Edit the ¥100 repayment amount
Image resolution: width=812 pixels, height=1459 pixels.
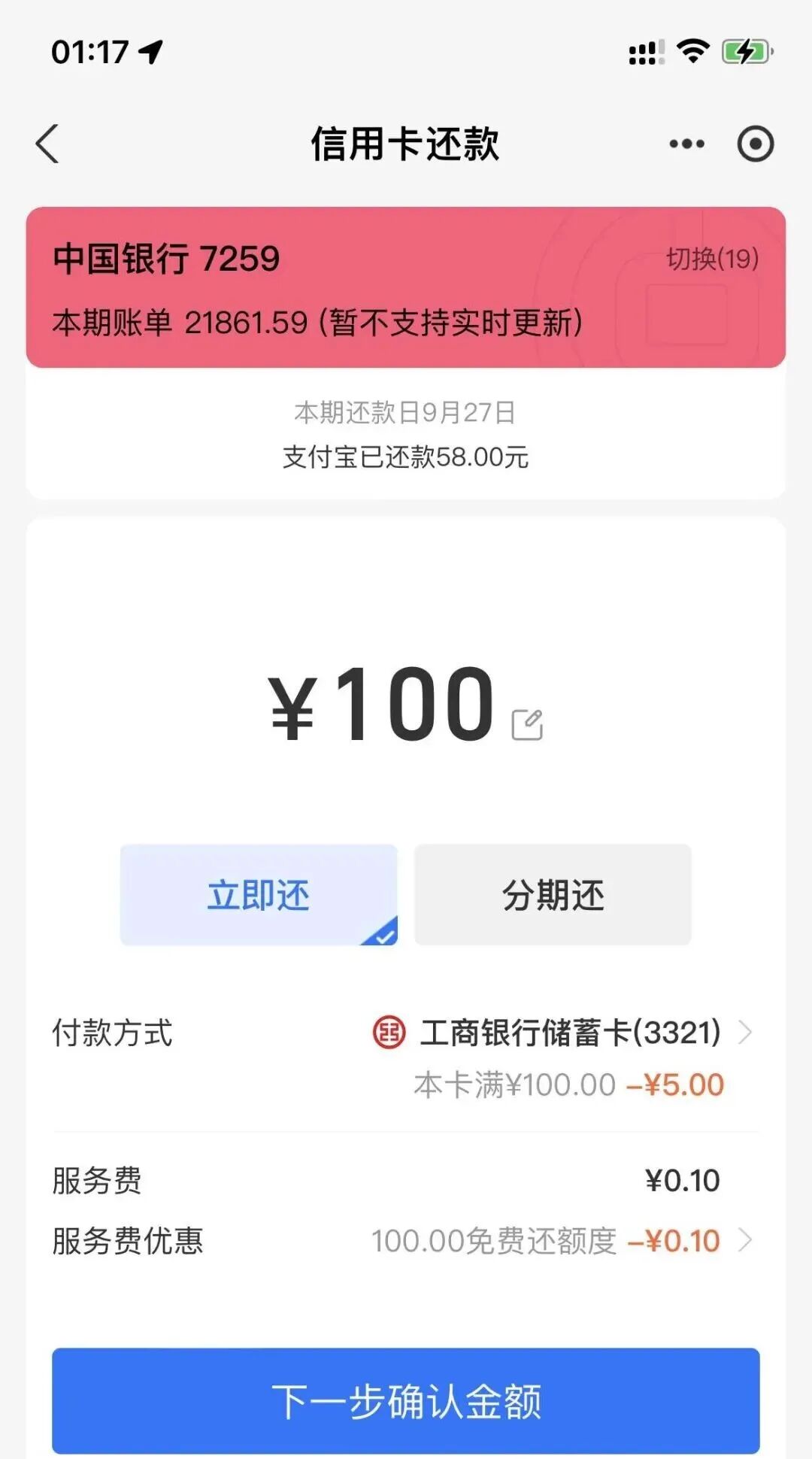(x=527, y=724)
